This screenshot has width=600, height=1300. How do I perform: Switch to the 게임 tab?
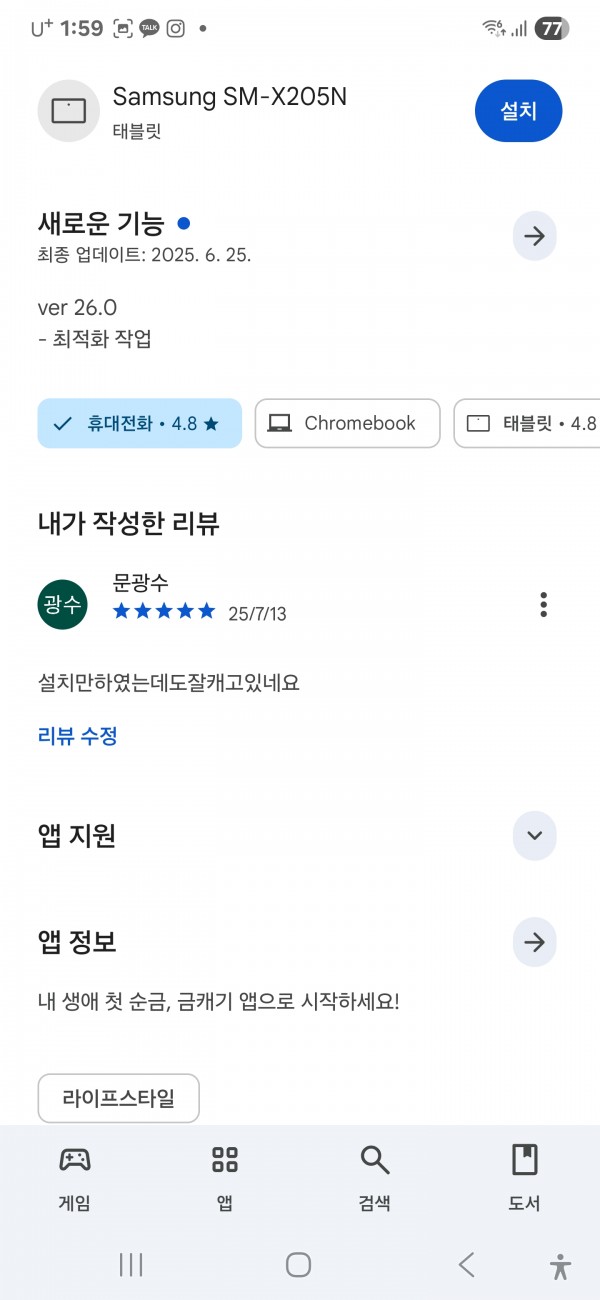pos(75,1178)
